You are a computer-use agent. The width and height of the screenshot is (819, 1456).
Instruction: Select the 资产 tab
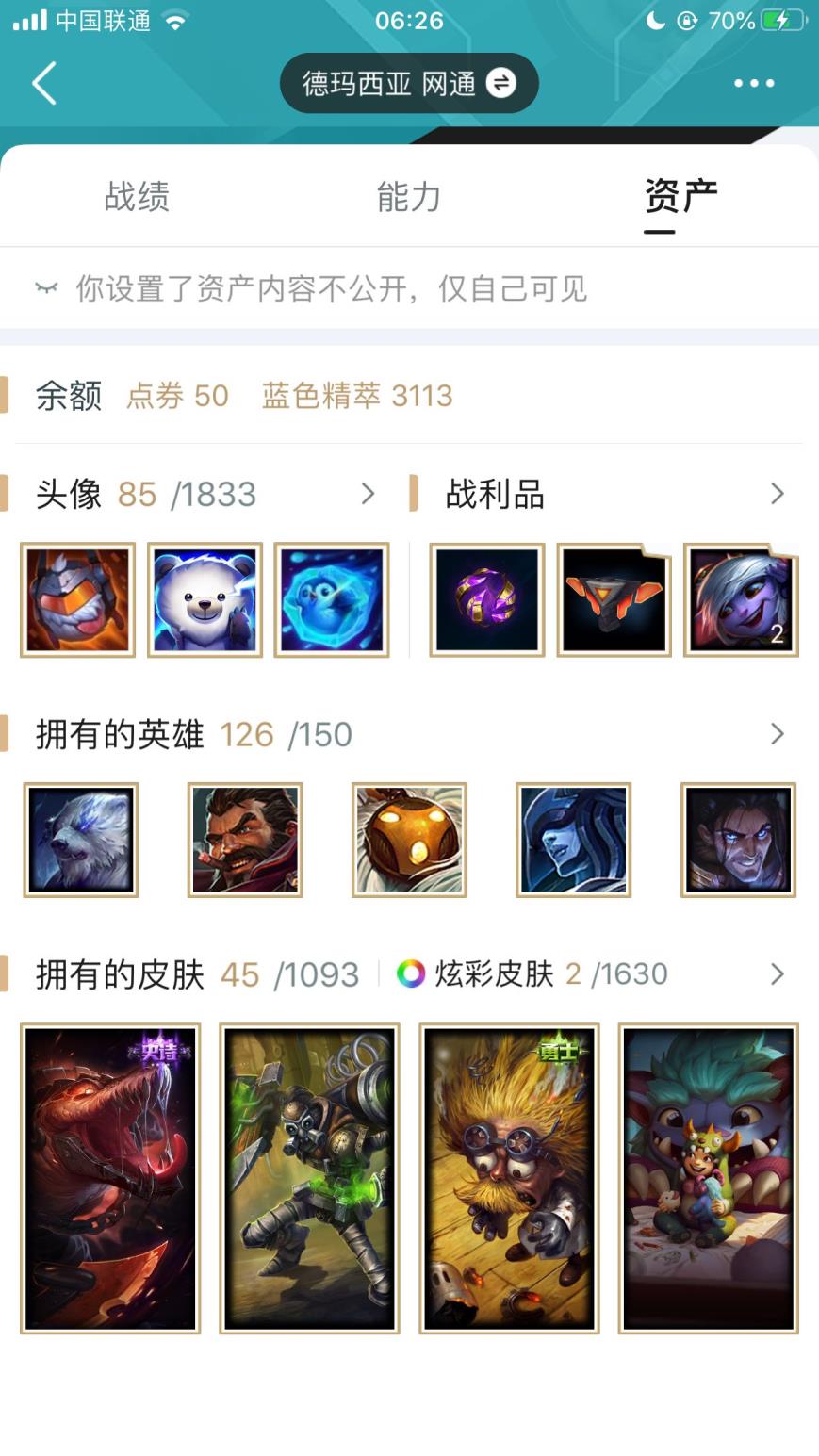680,197
